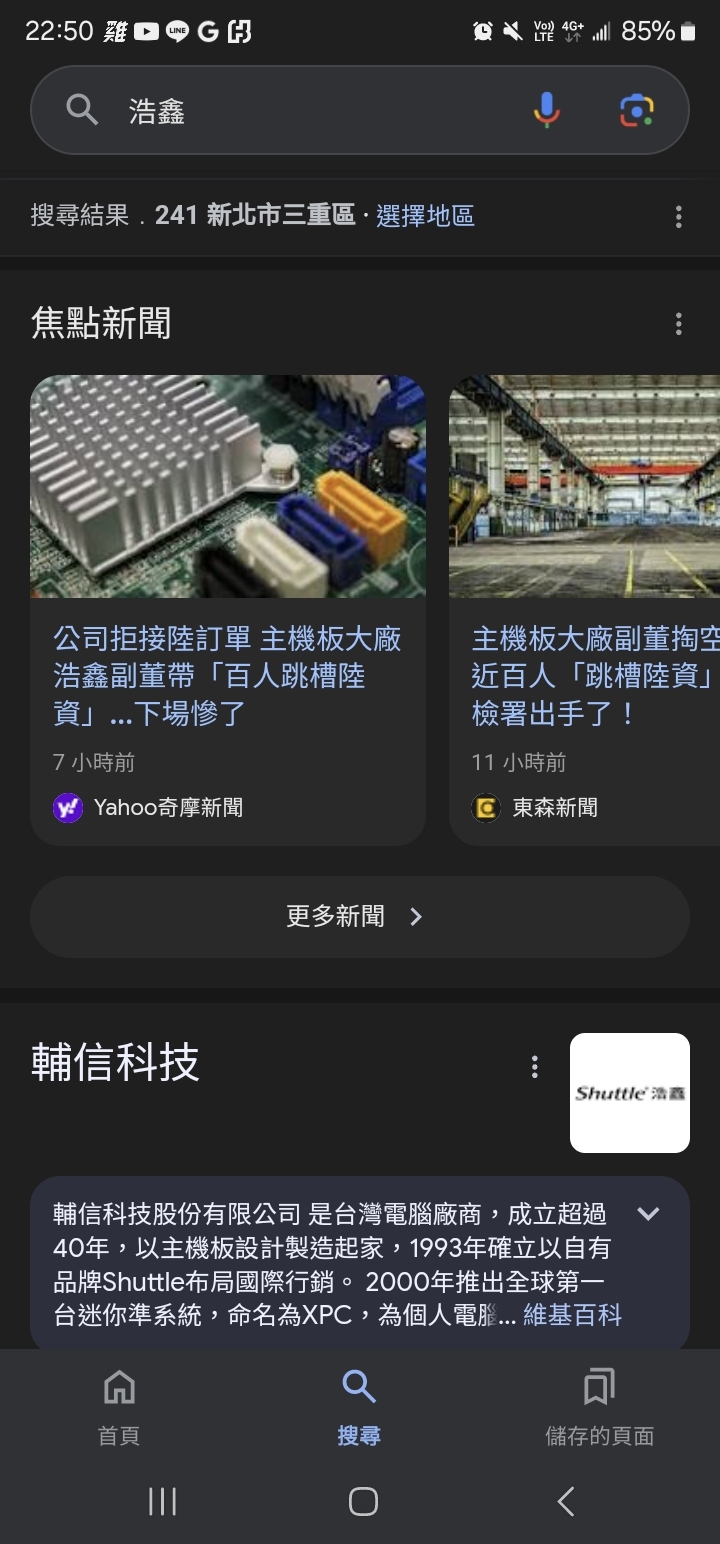Tap the 選擇地區 link
This screenshot has width=720, height=1544.
point(425,215)
